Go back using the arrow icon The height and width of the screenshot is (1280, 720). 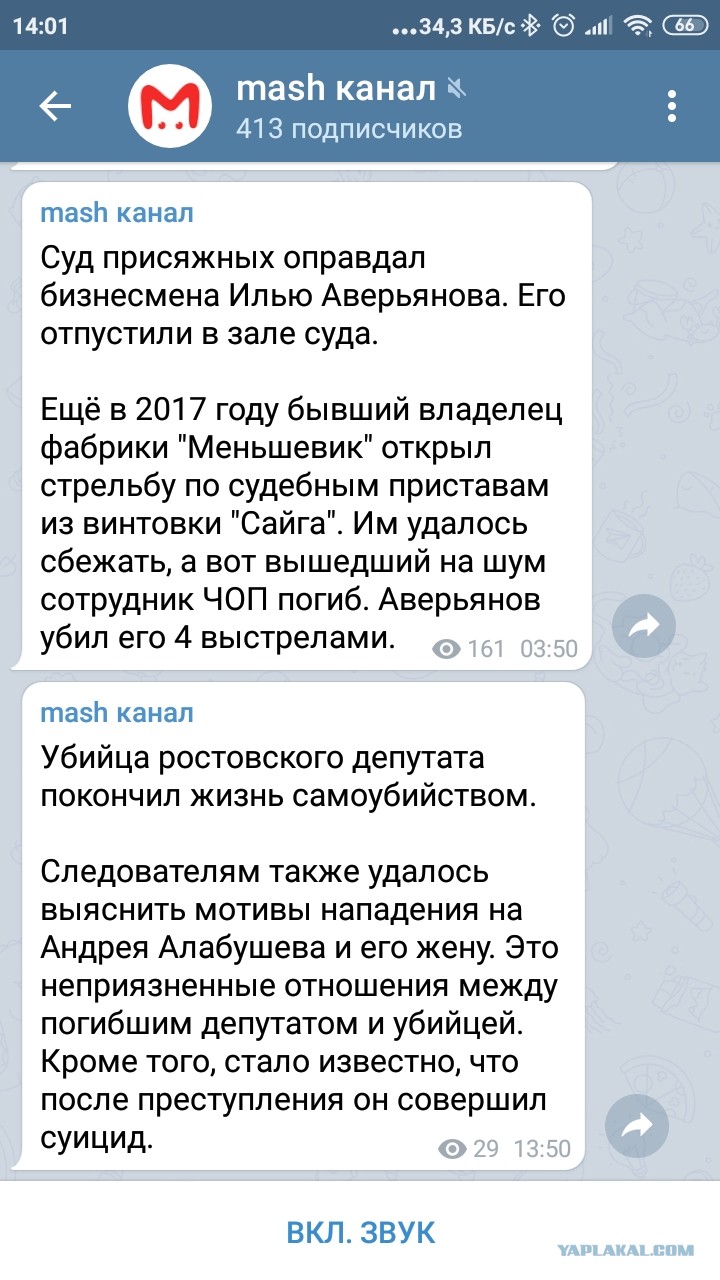(x=55, y=106)
